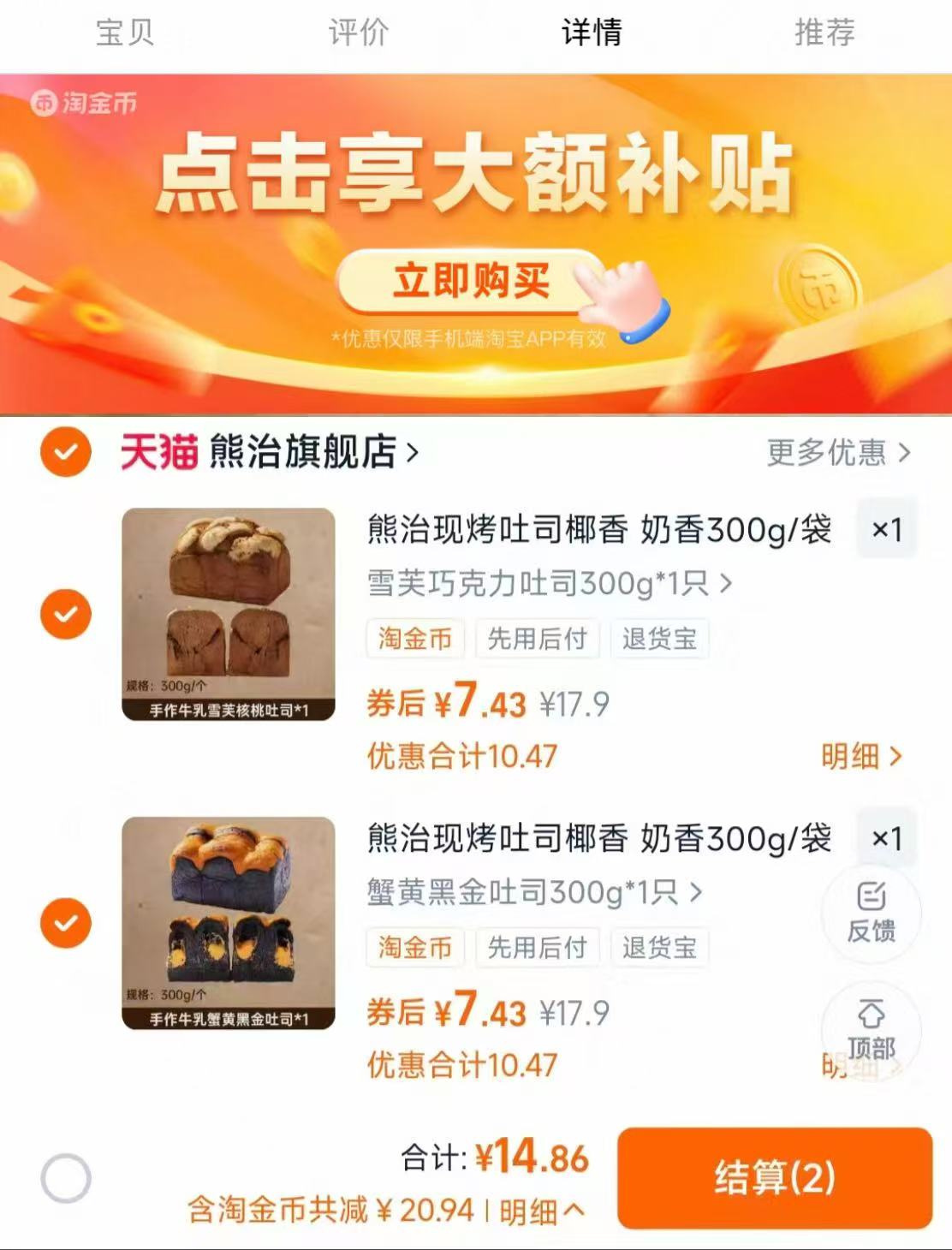This screenshot has height=1250, width=952.
Task: Deselect the 熊治旗舰店 store checkbox
Action: pos(64,453)
